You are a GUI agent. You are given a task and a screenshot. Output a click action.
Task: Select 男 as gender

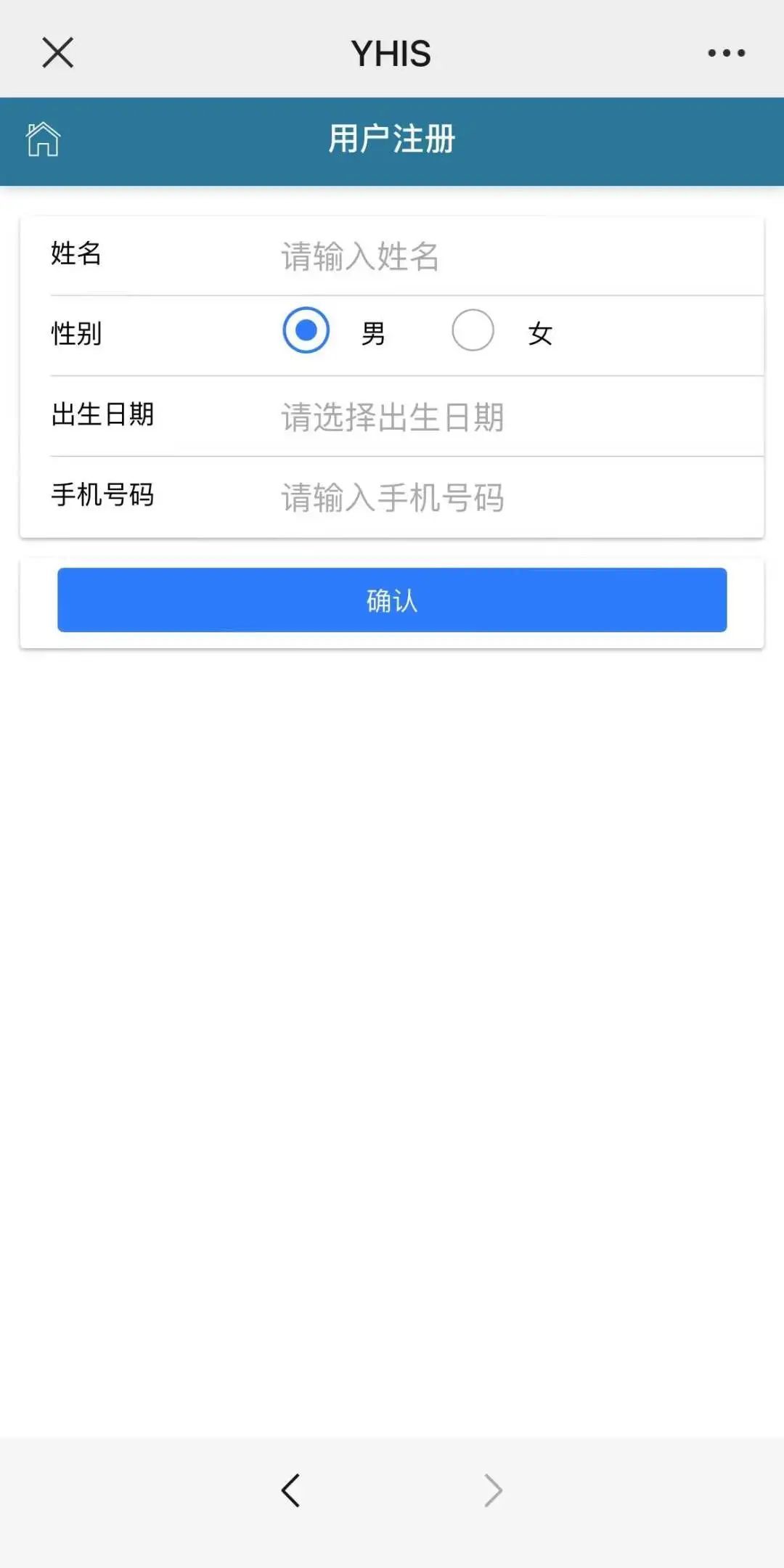[306, 331]
